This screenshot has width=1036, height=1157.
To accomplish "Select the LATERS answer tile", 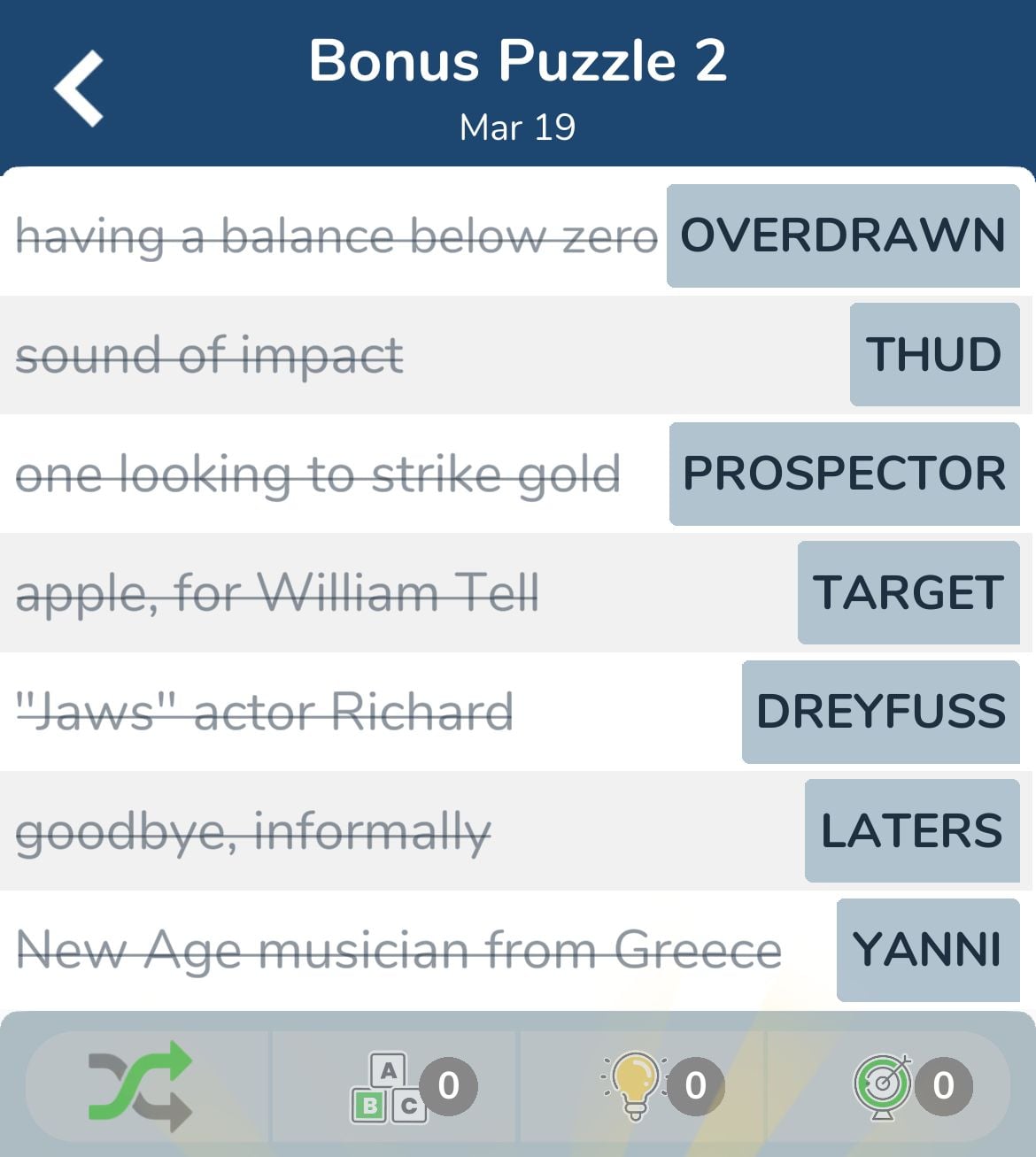I will [912, 830].
